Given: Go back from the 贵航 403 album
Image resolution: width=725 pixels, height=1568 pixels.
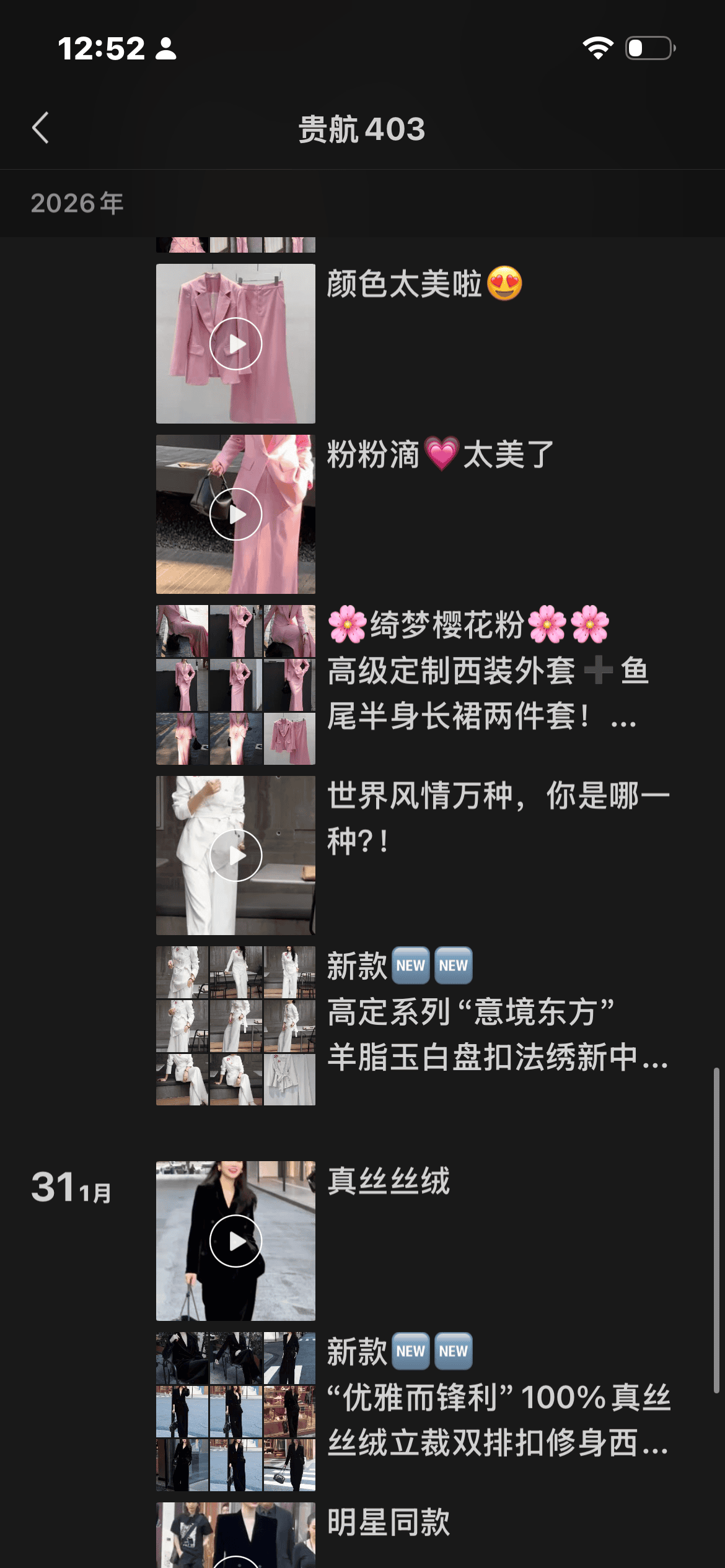Looking at the screenshot, I should click(41, 128).
